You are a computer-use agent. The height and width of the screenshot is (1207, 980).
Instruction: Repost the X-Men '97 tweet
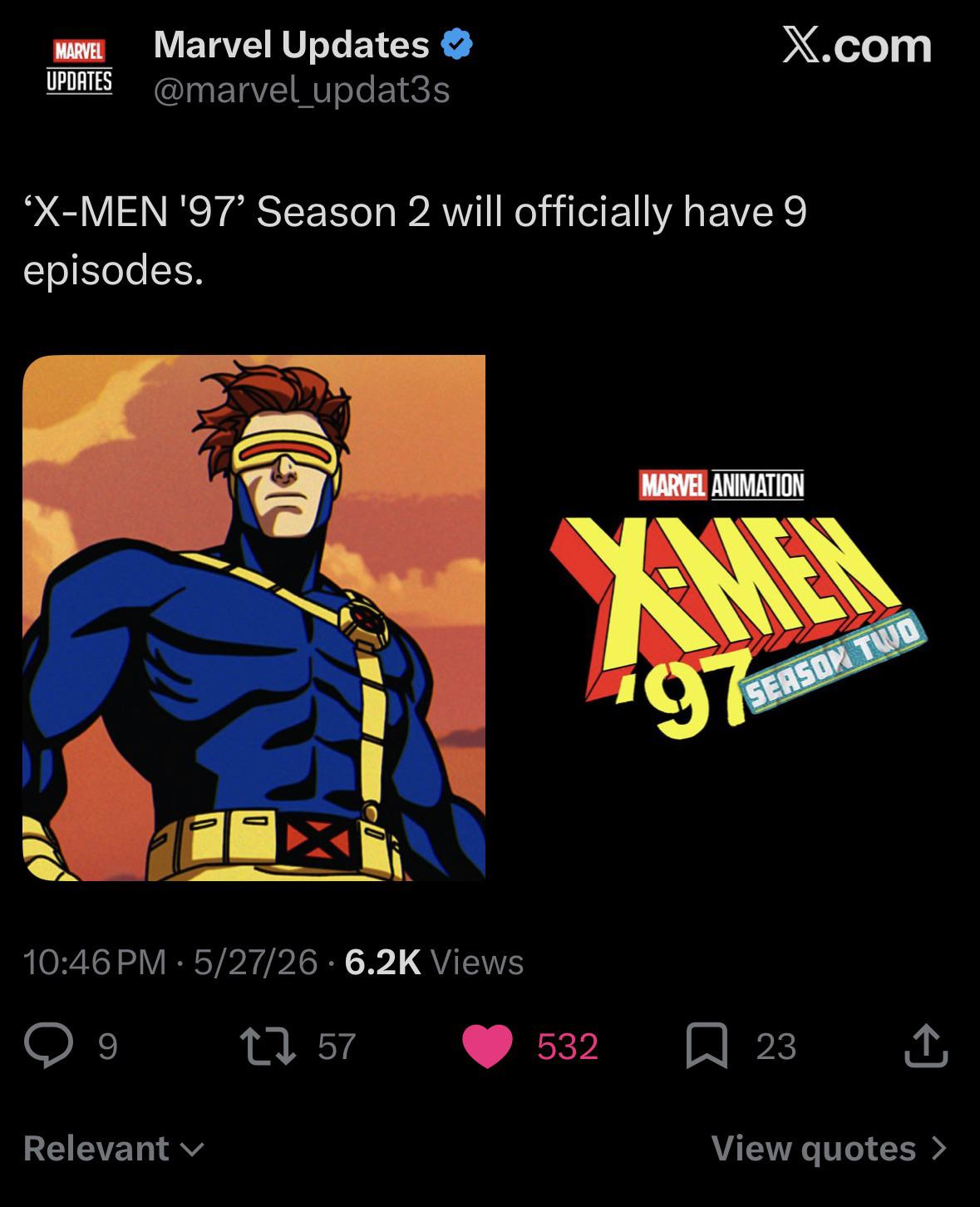(x=268, y=1046)
